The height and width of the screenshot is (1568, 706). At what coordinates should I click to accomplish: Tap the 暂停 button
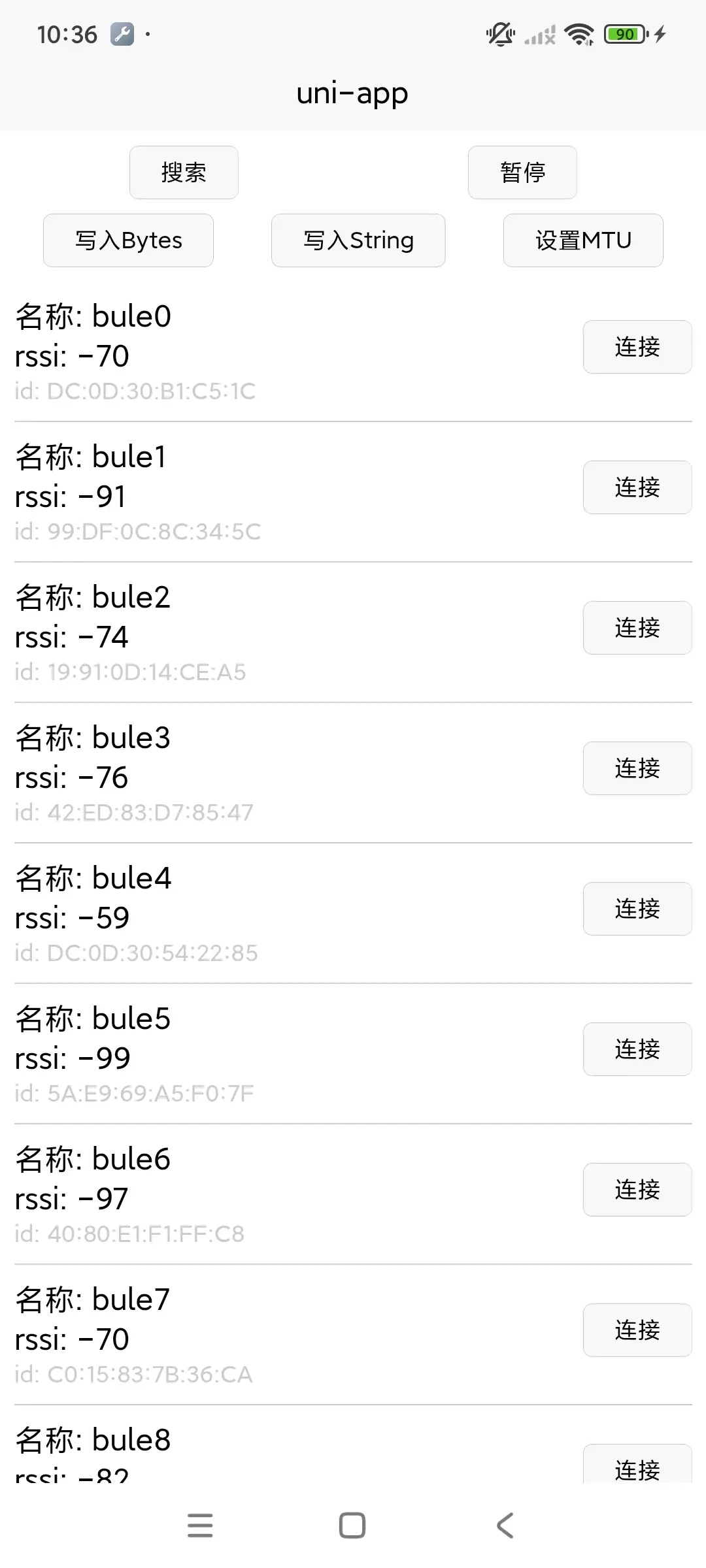coord(522,172)
